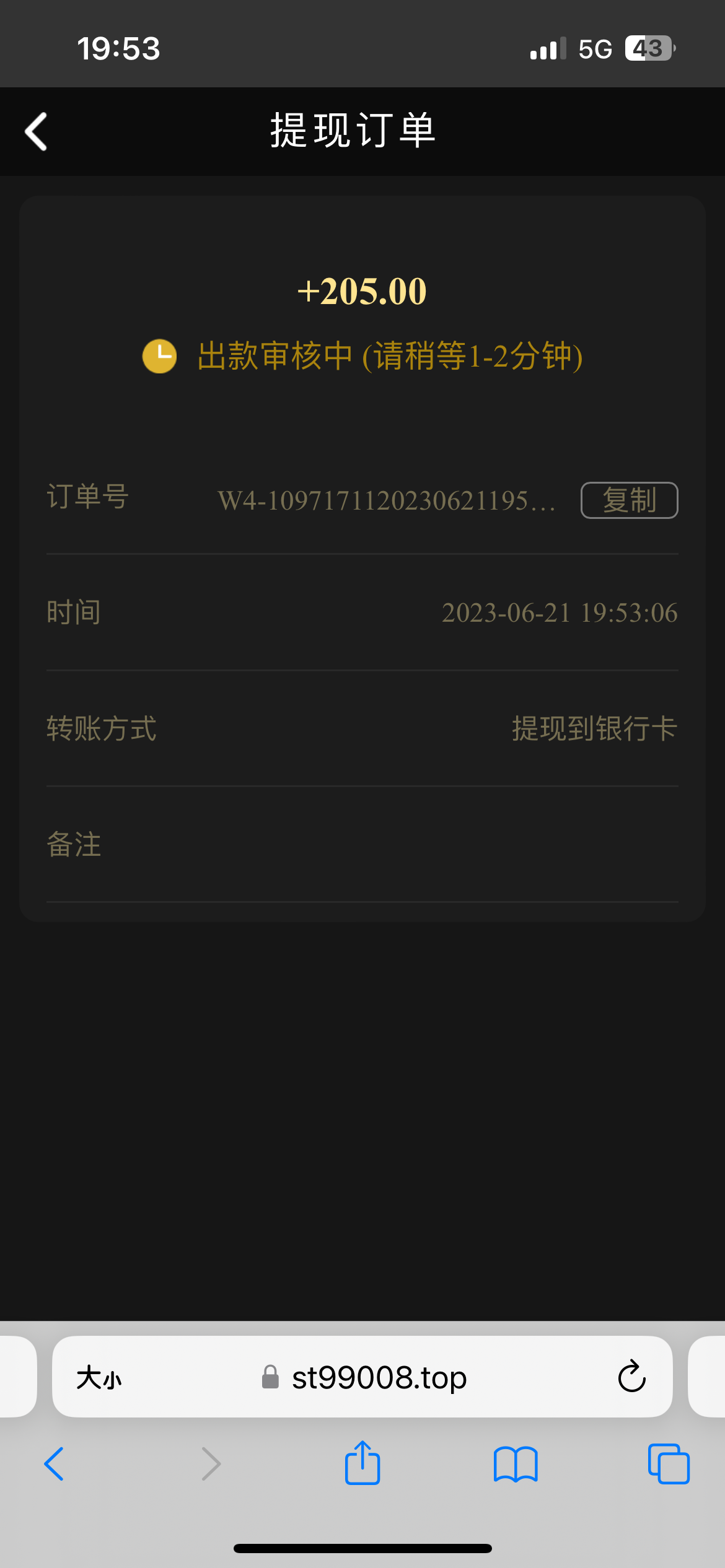
Task: Open the 大小 page settings menu
Action: coord(99,1378)
